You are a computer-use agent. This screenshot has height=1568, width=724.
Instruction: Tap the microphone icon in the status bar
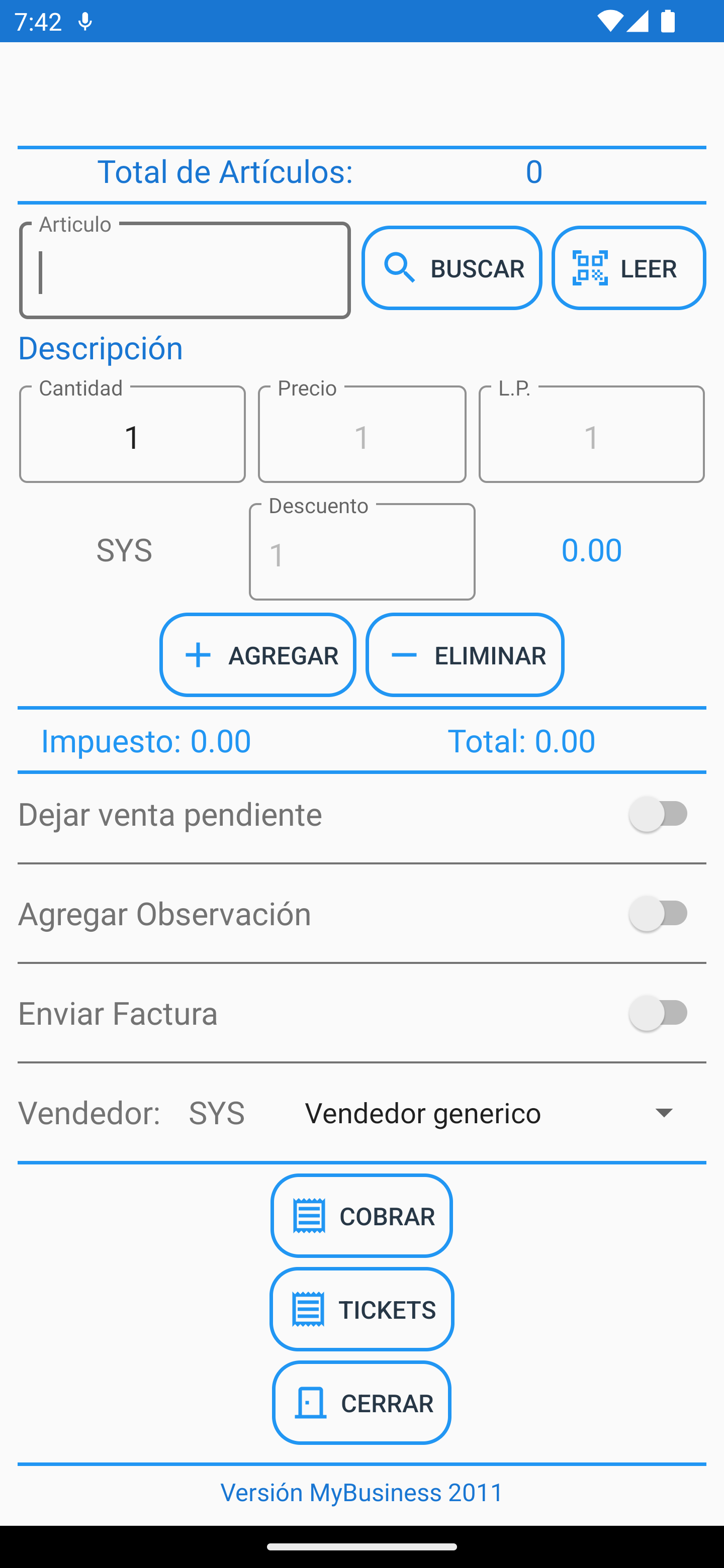85,21
